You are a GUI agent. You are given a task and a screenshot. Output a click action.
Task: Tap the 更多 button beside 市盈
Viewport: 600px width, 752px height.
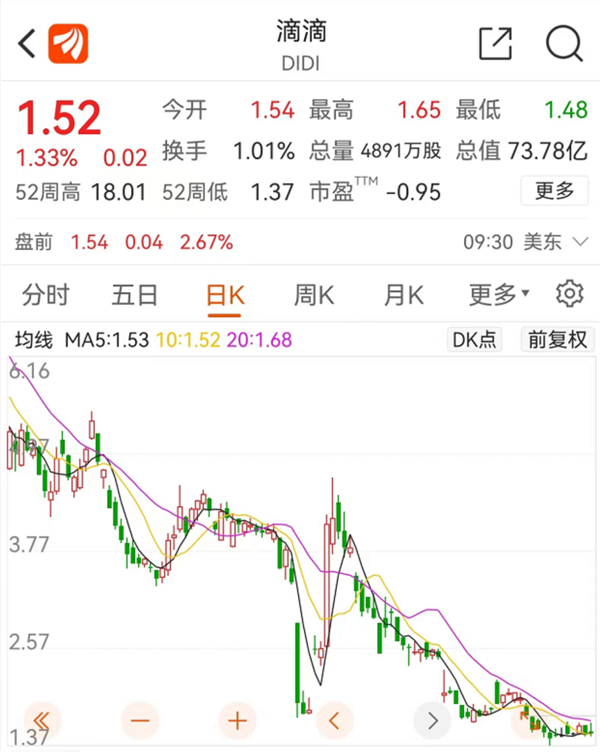[x=554, y=190]
